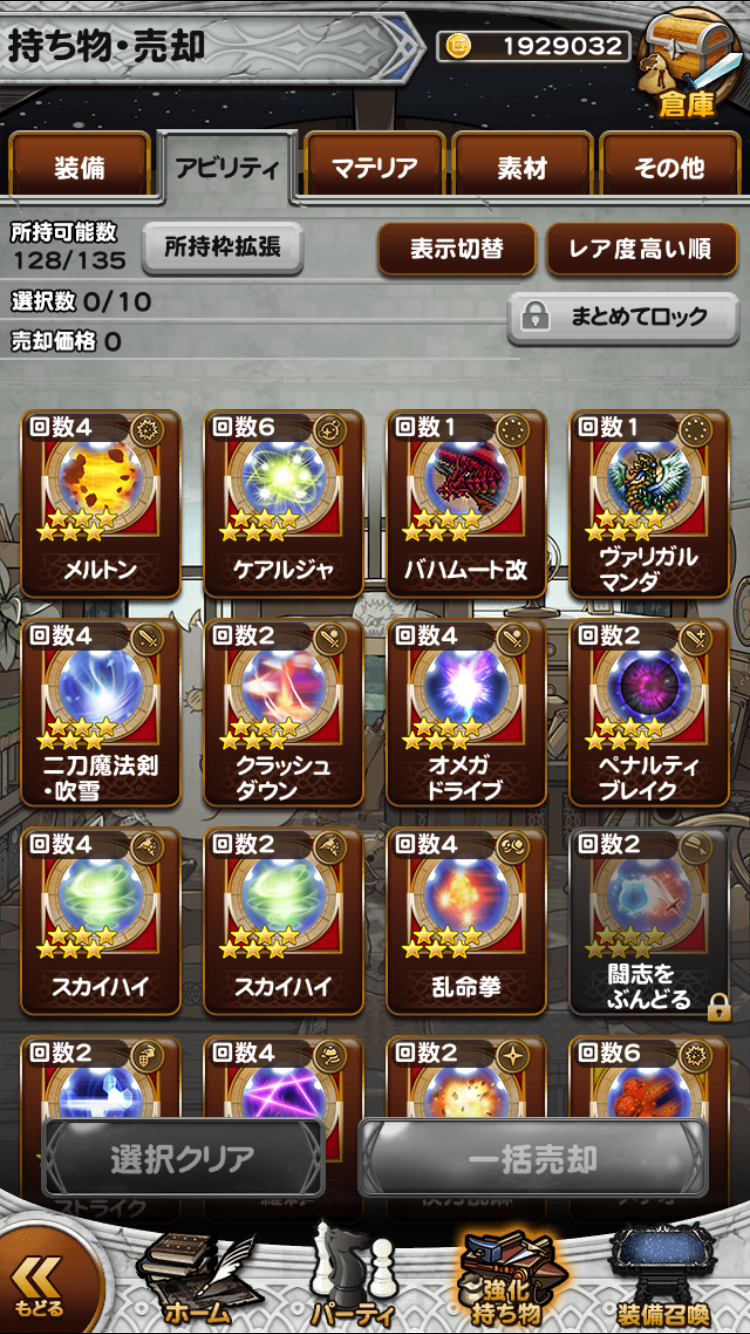Select the 乱命拳 ability card
Image resolution: width=750 pixels, height=1334 pixels.
(466, 920)
